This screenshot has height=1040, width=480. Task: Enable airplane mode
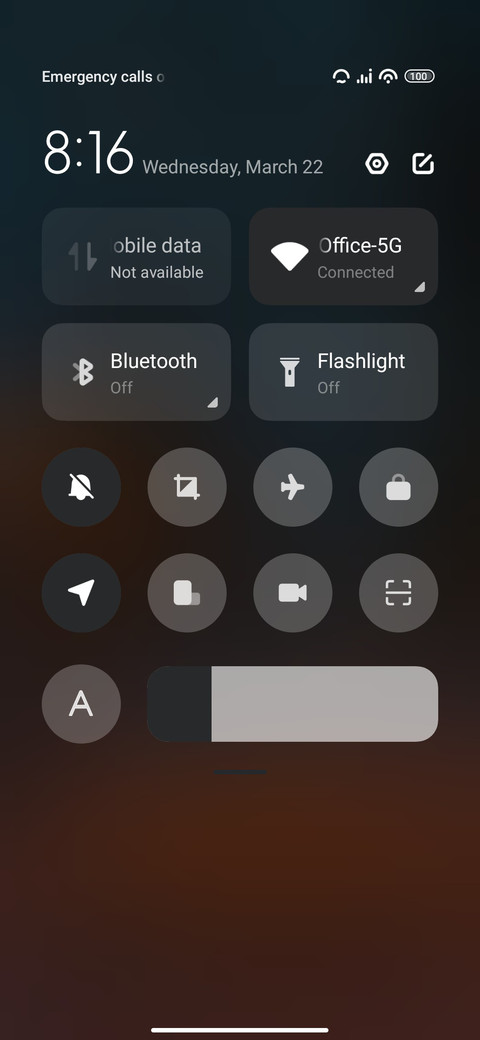click(x=292, y=488)
